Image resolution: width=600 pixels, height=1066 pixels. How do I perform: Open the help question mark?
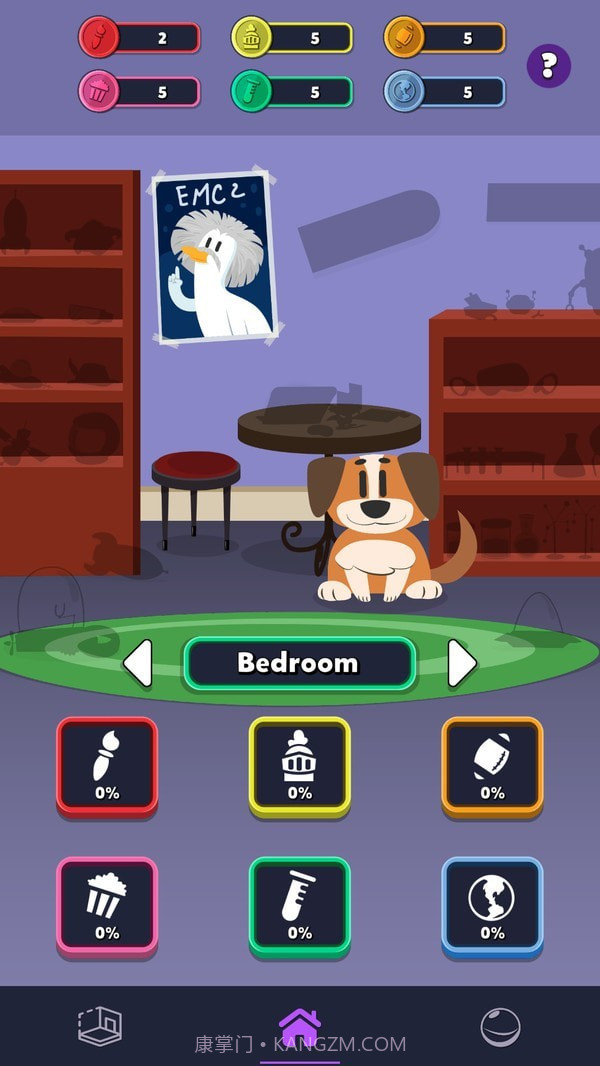point(548,66)
